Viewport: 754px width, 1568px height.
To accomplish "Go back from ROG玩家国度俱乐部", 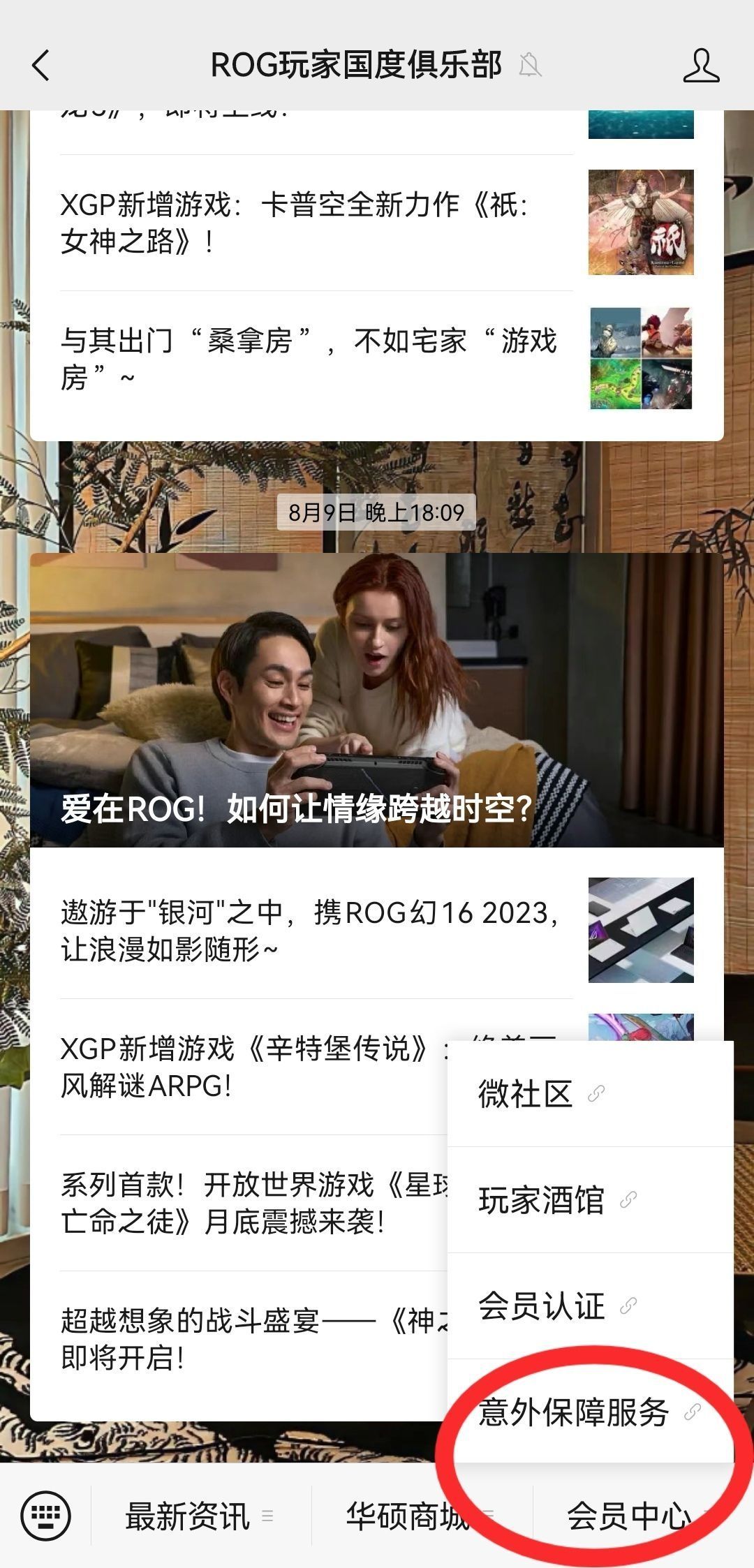I will pos(41,66).
